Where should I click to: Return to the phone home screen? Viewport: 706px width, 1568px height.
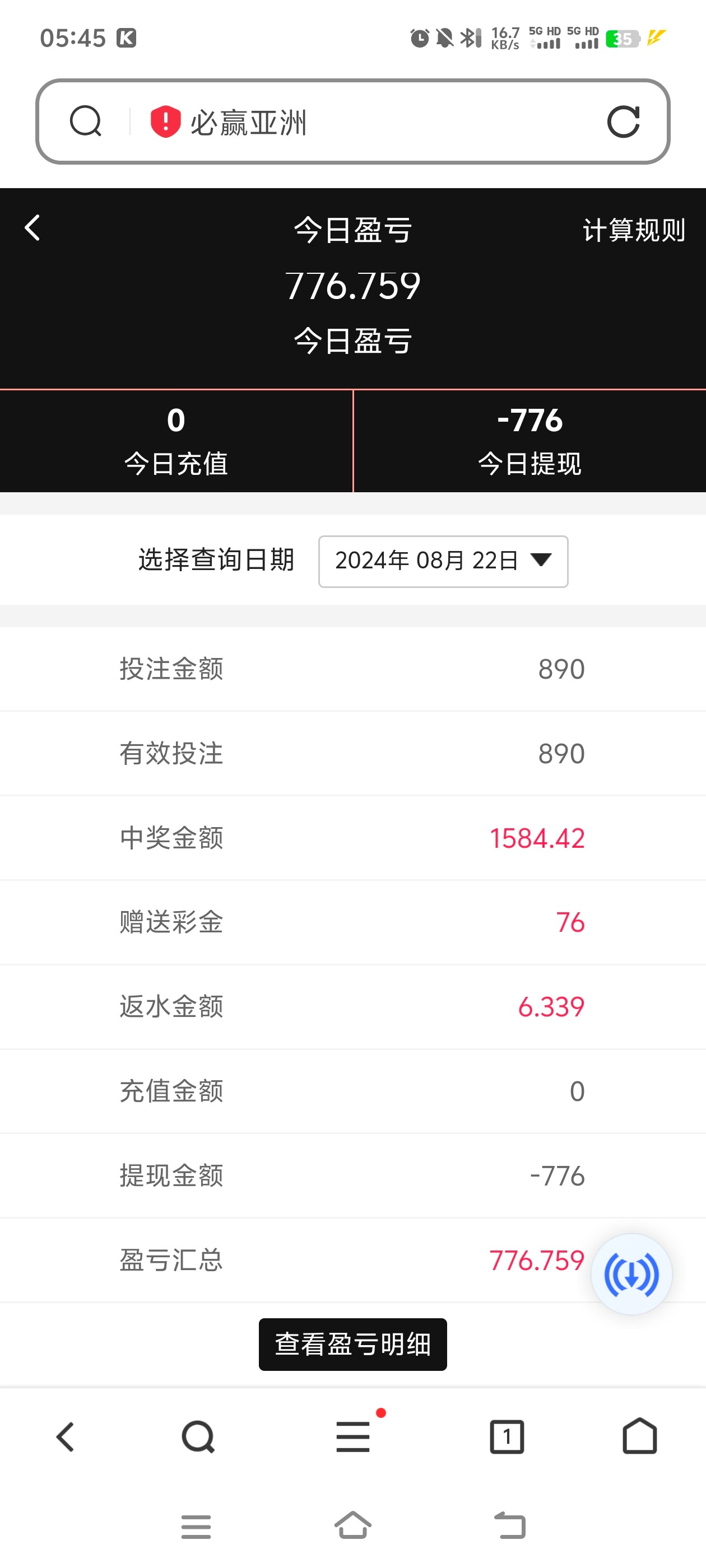point(352,1525)
